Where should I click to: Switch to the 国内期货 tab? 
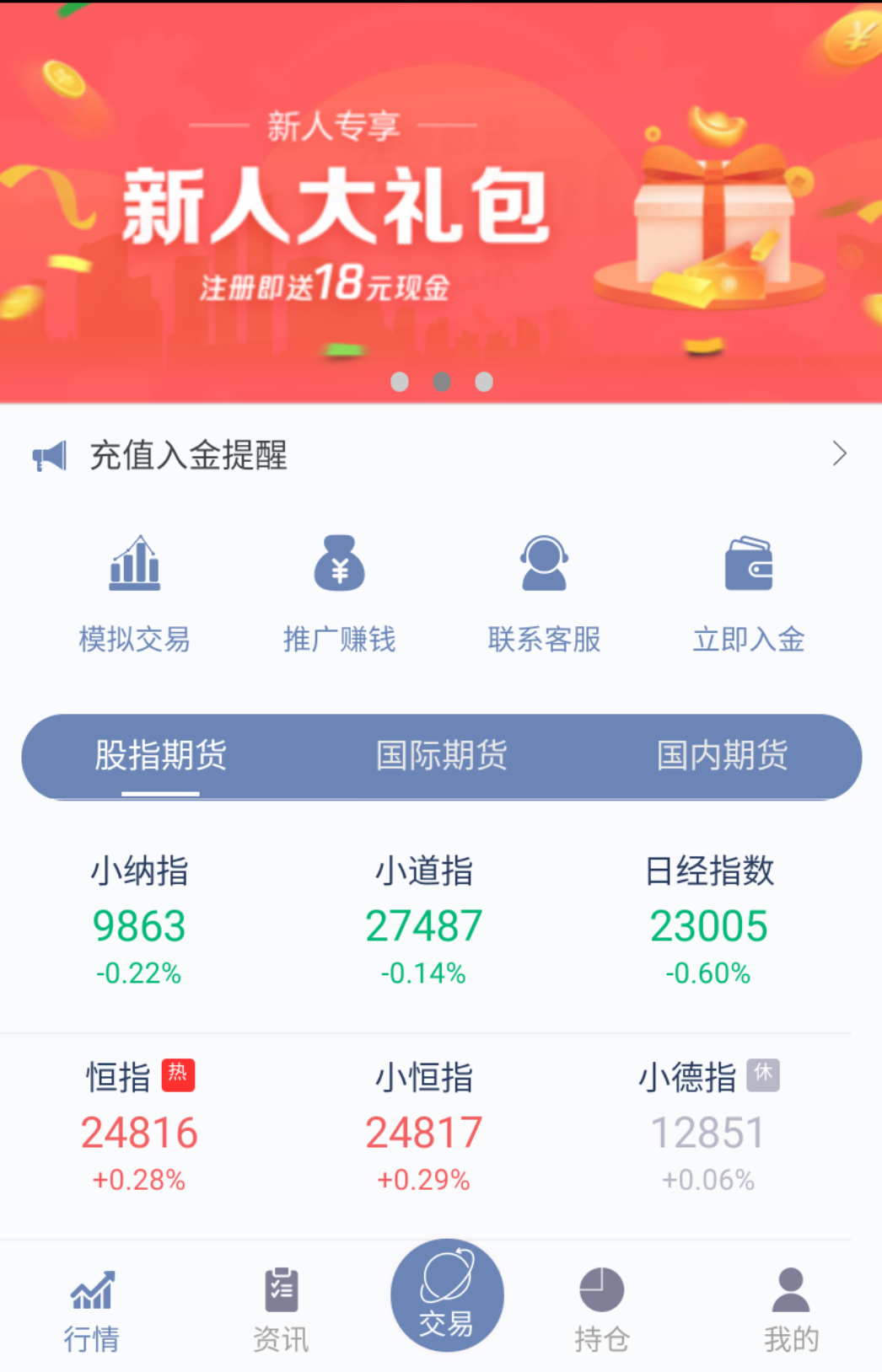click(722, 755)
